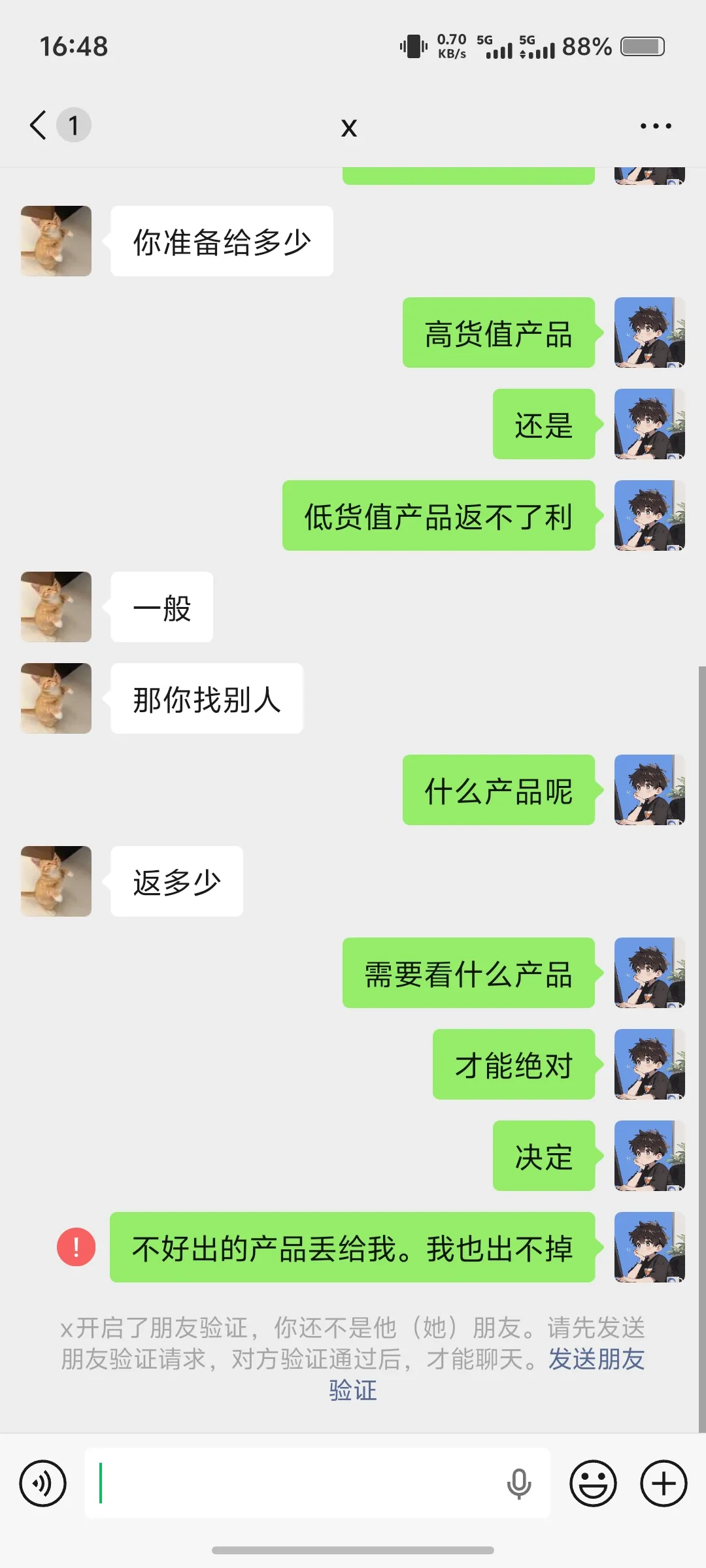Image resolution: width=706 pixels, height=1568 pixels.
Task: Tap the bubble 返多少
Action: coord(175,881)
